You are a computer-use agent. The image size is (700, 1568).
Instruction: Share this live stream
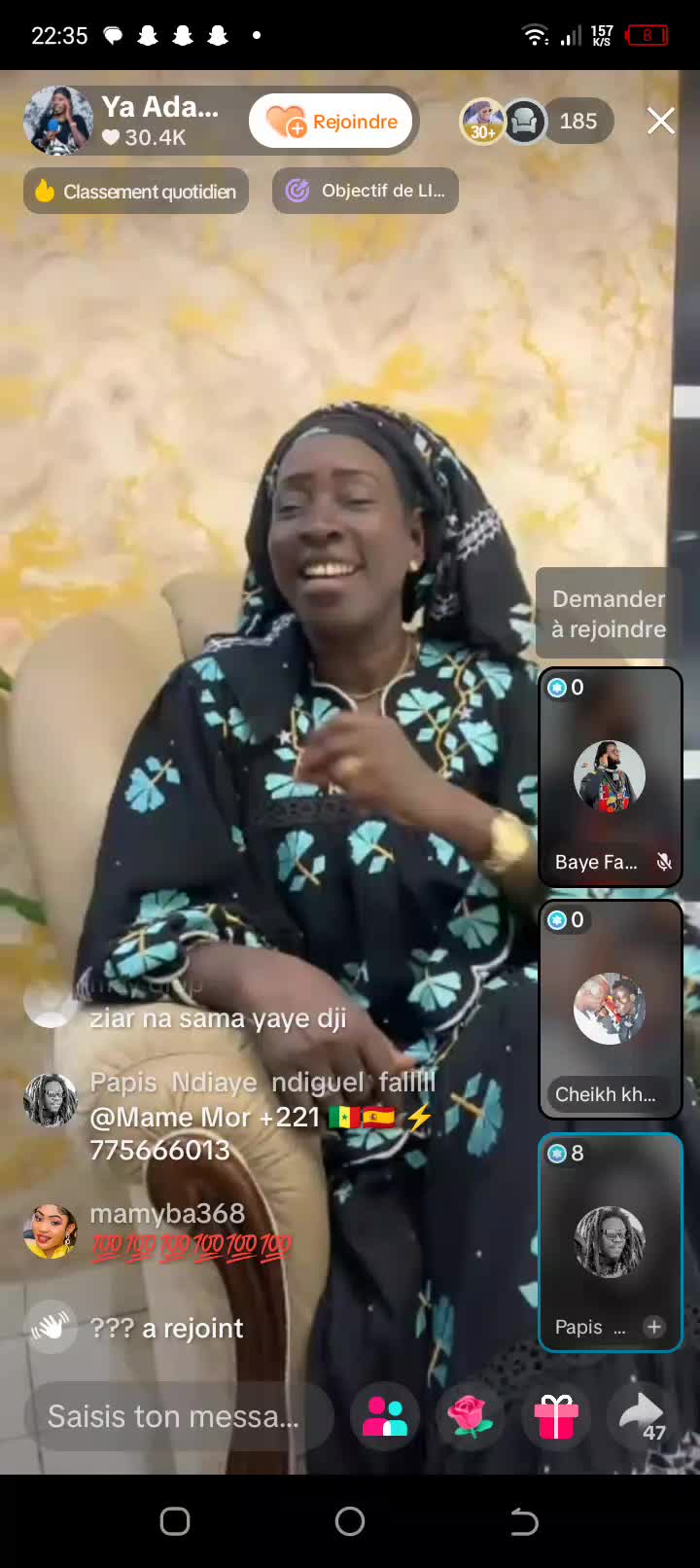tap(642, 1416)
